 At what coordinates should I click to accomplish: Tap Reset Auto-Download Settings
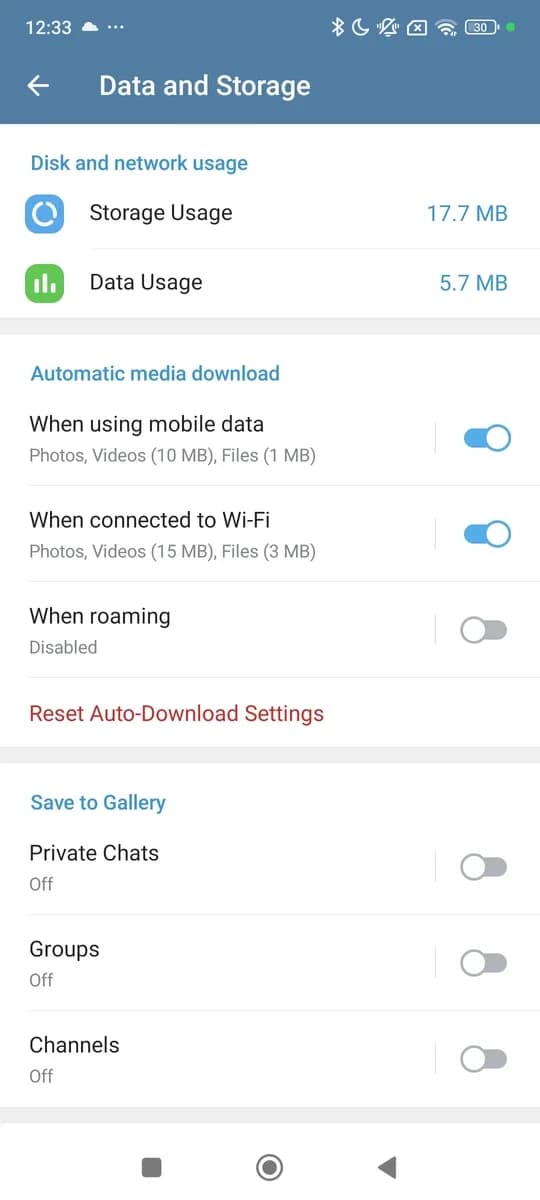pyautogui.click(x=177, y=713)
